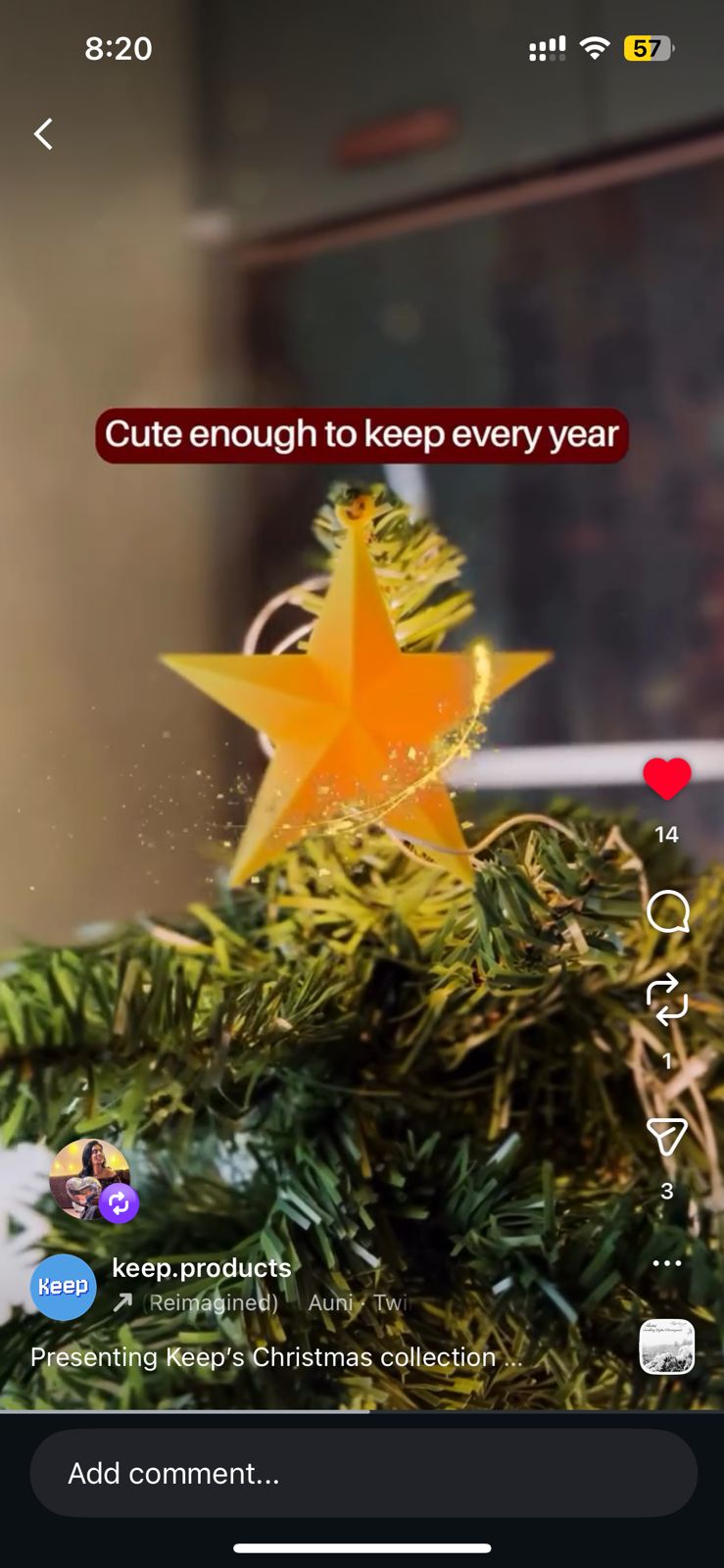Image resolution: width=724 pixels, height=1568 pixels.
Task: Tap the remix badge on the profile picture
Action: tap(119, 1202)
